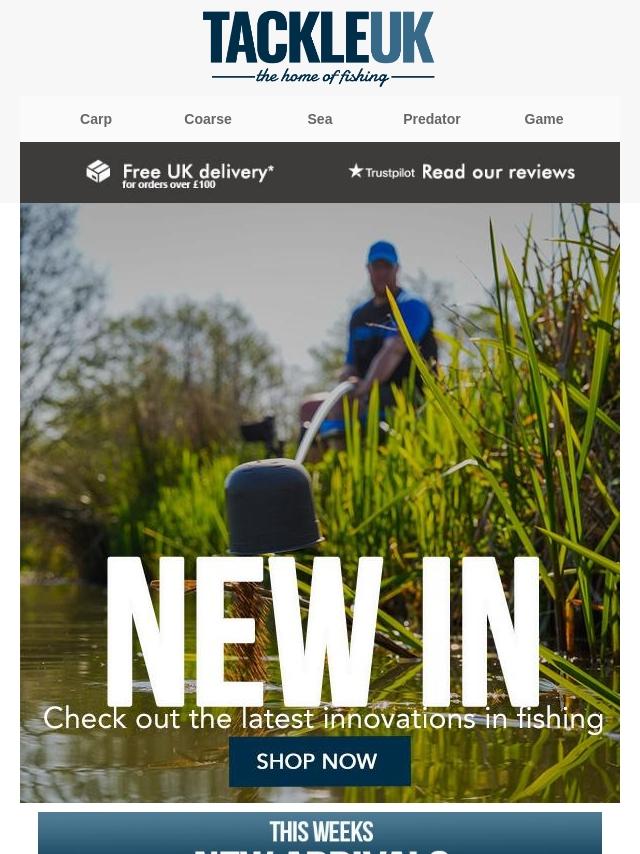Select the Sea category link

click(320, 119)
